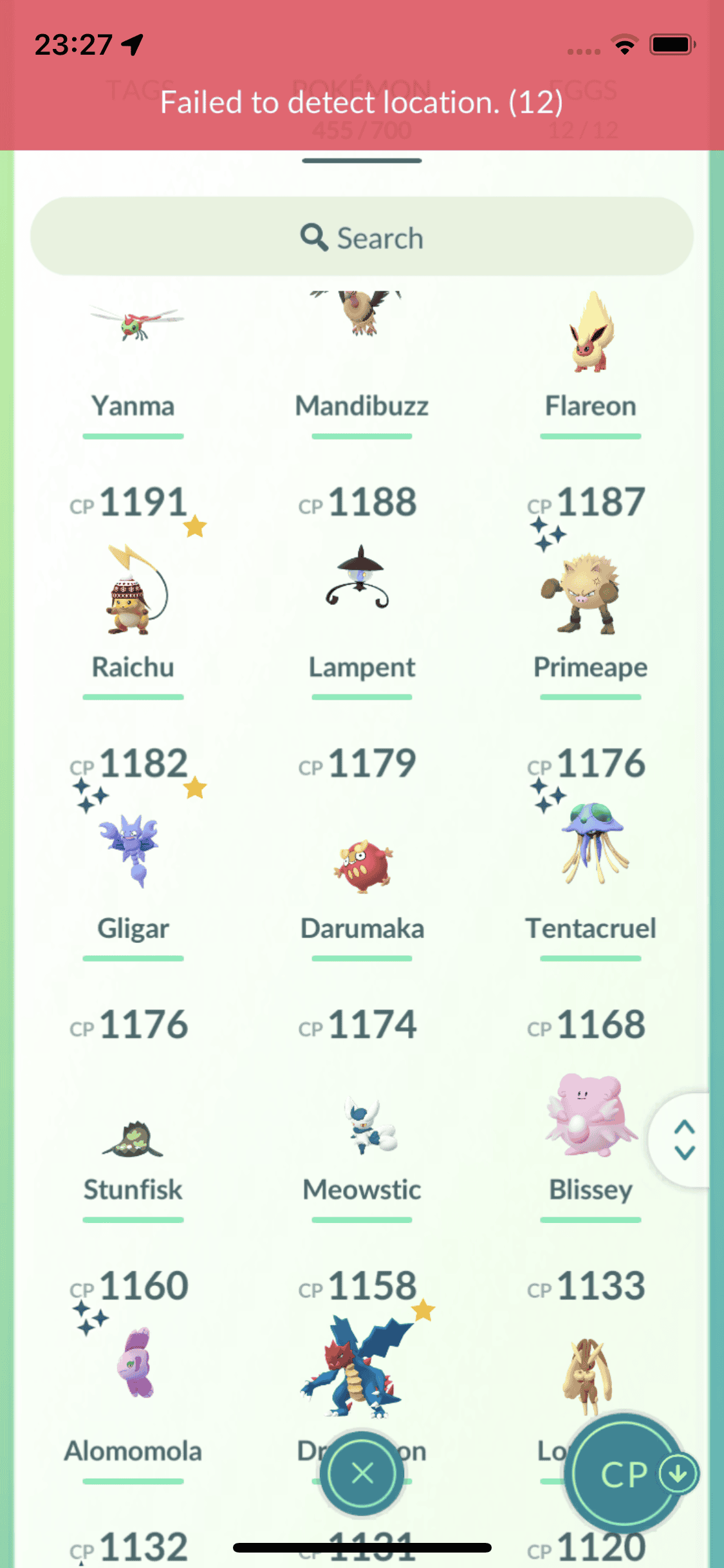Tap the fast-scroll handle on the right
This screenshot has height=1568, width=724.
click(683, 1140)
